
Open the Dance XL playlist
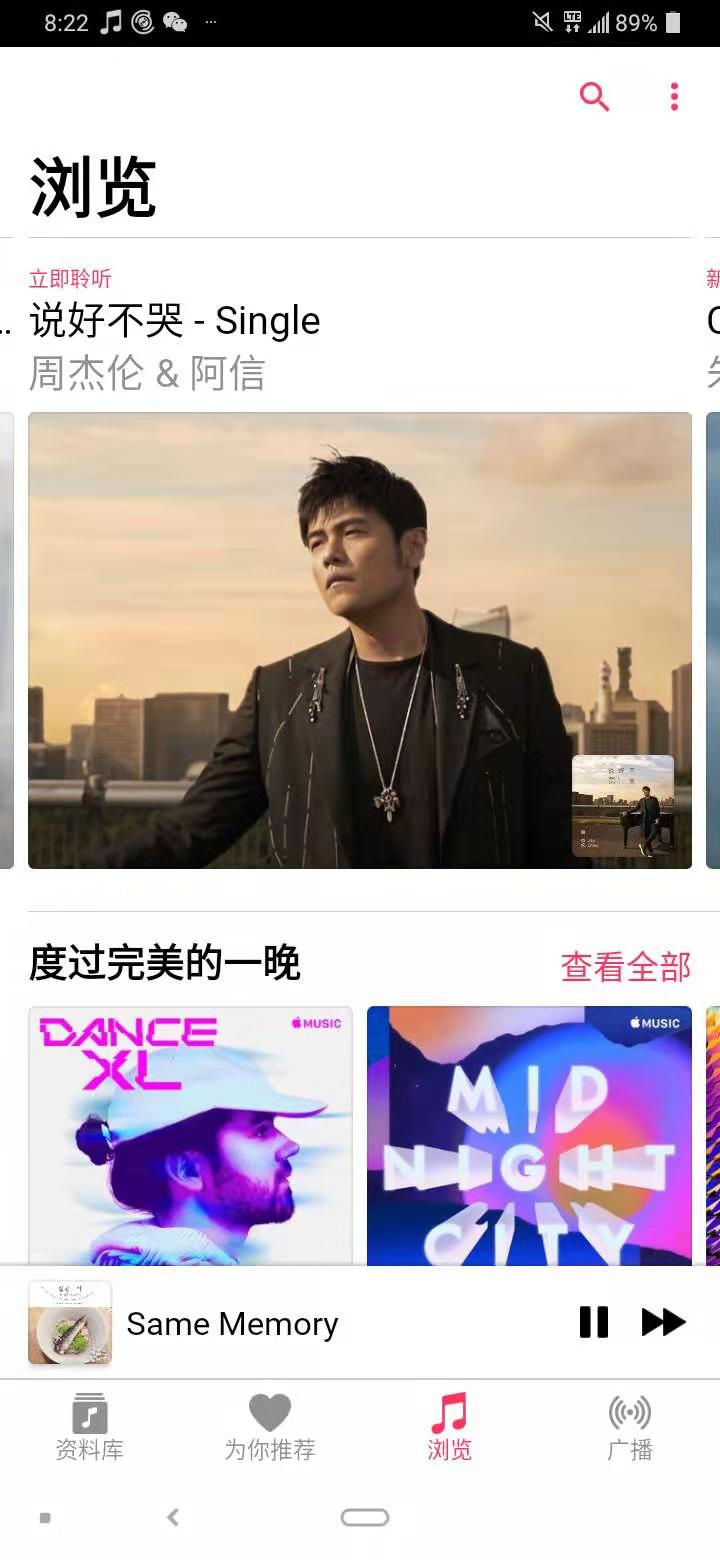point(190,1135)
